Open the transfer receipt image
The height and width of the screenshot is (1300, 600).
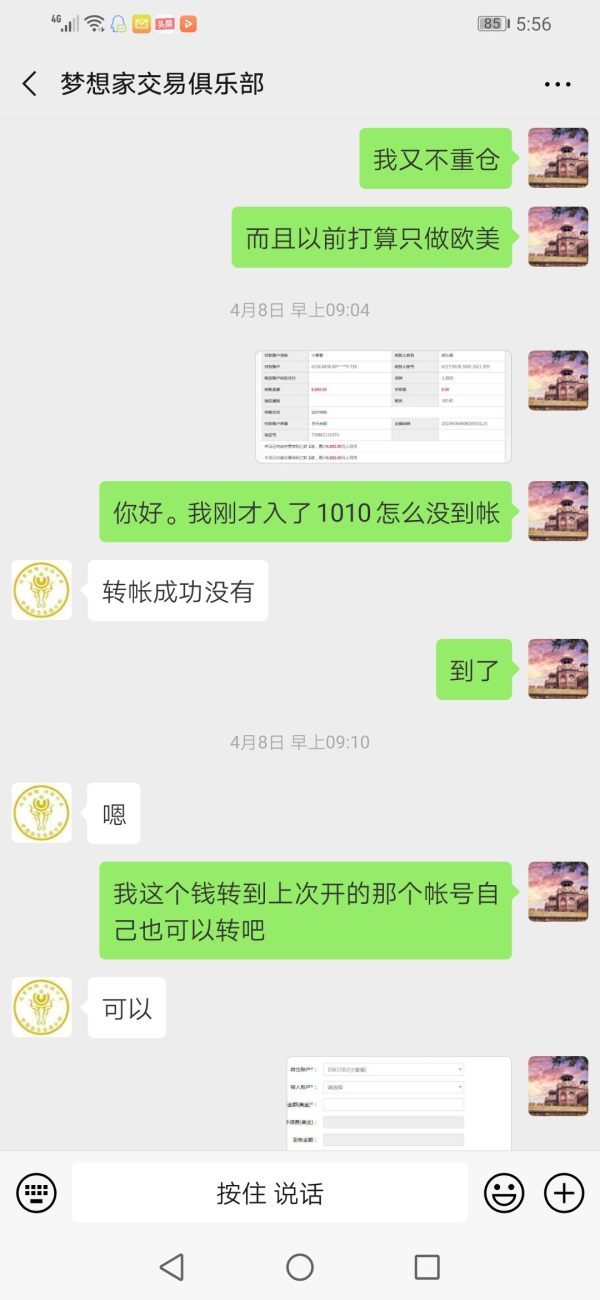383,406
